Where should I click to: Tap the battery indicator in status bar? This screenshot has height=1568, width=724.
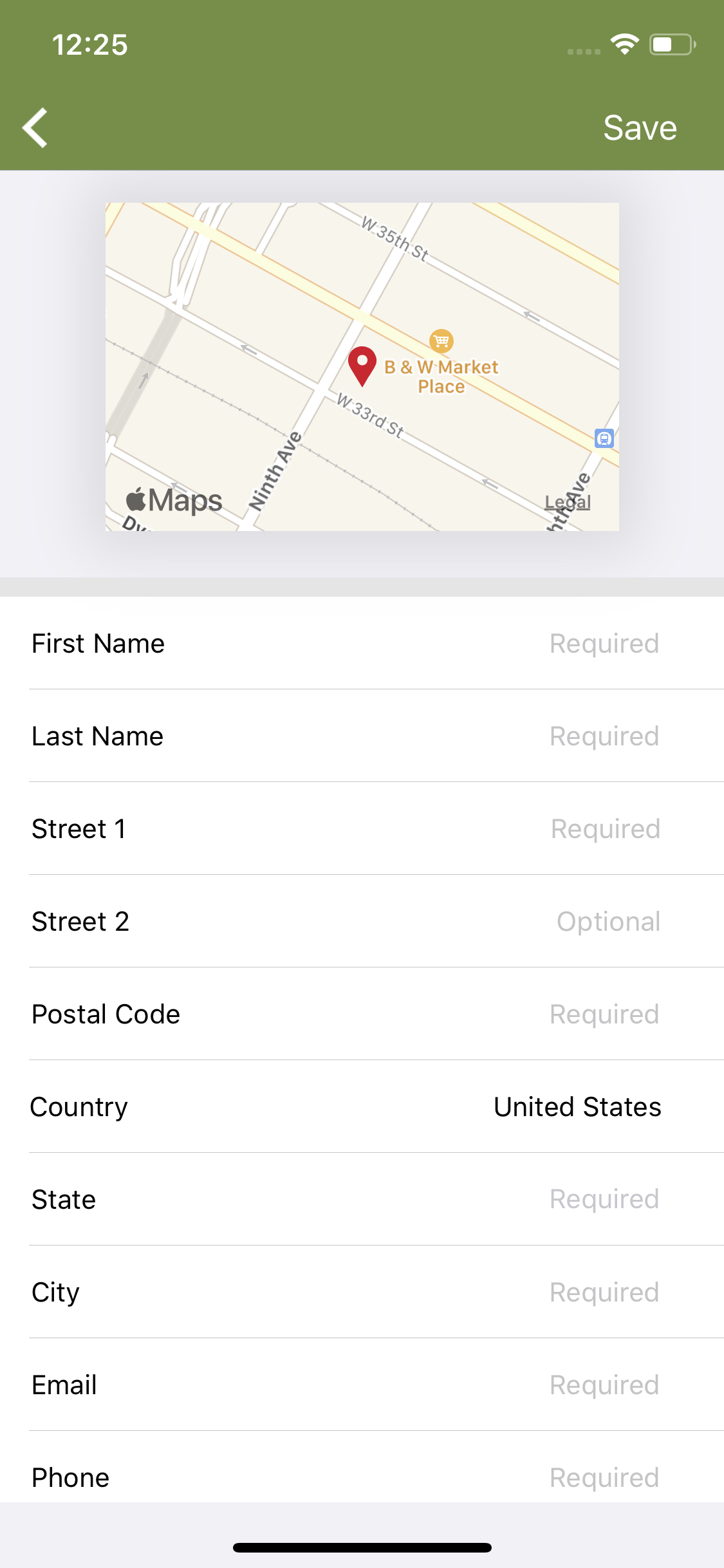click(x=669, y=44)
